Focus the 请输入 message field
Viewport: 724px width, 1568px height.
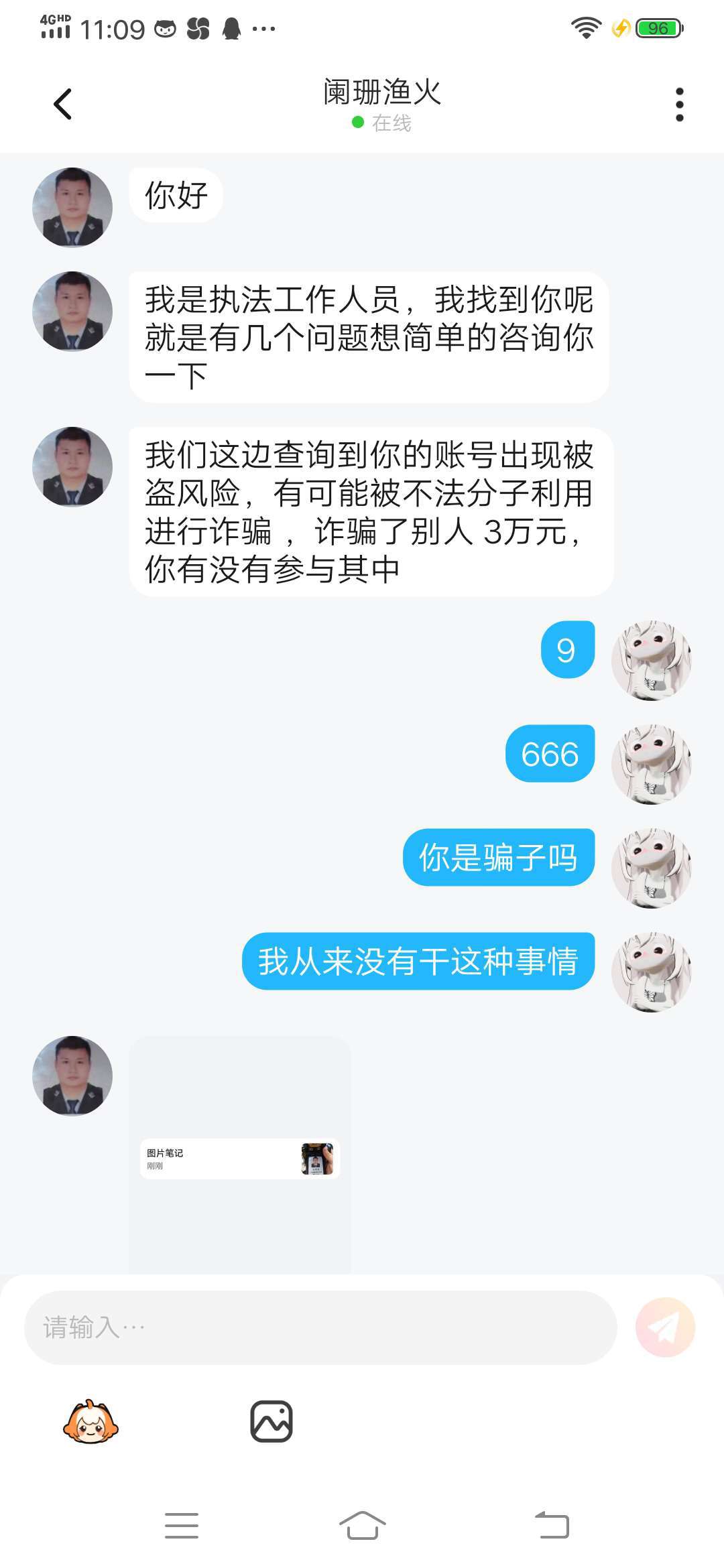tap(320, 1327)
